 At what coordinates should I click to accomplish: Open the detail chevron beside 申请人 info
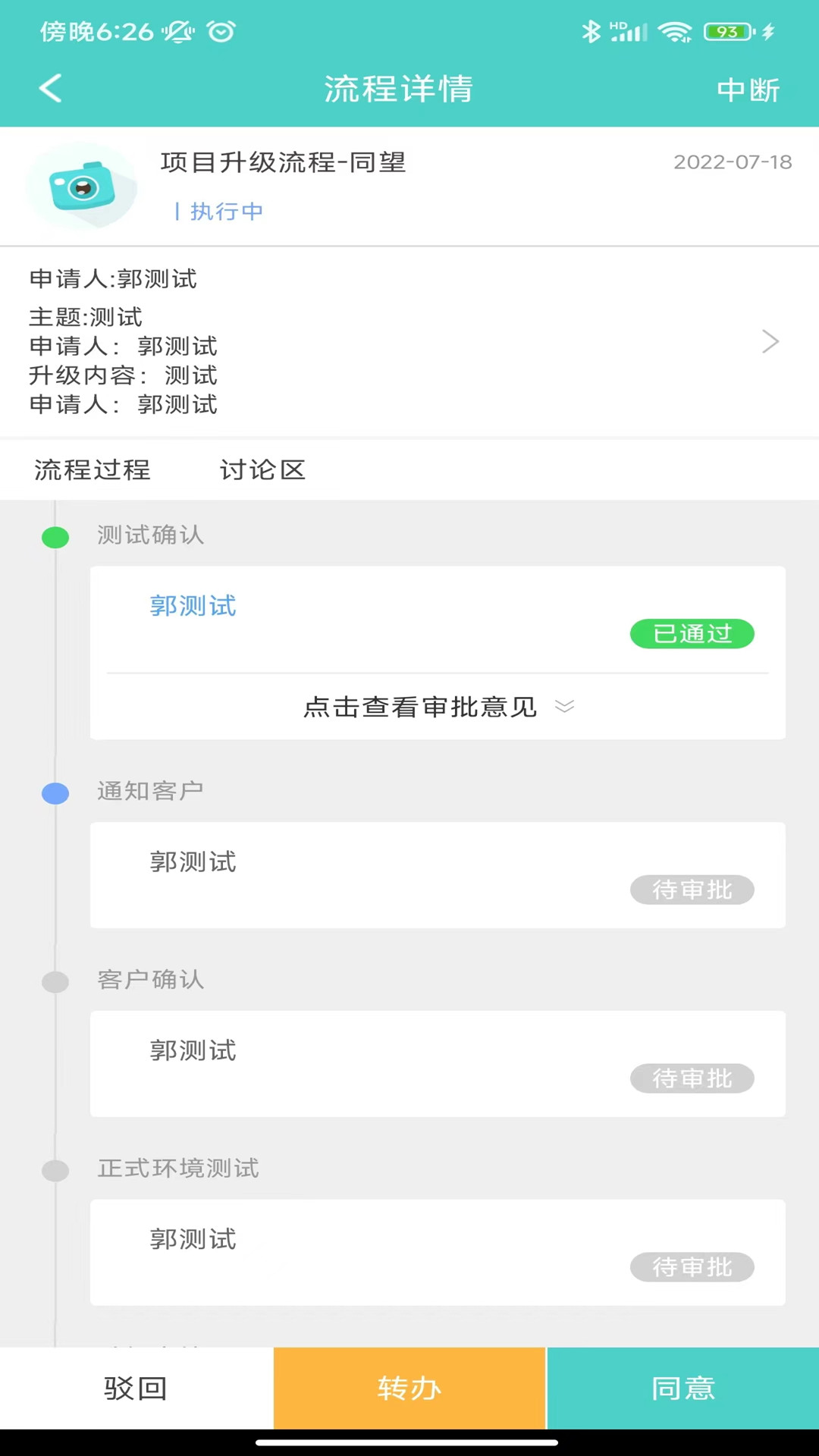pyautogui.click(x=770, y=342)
